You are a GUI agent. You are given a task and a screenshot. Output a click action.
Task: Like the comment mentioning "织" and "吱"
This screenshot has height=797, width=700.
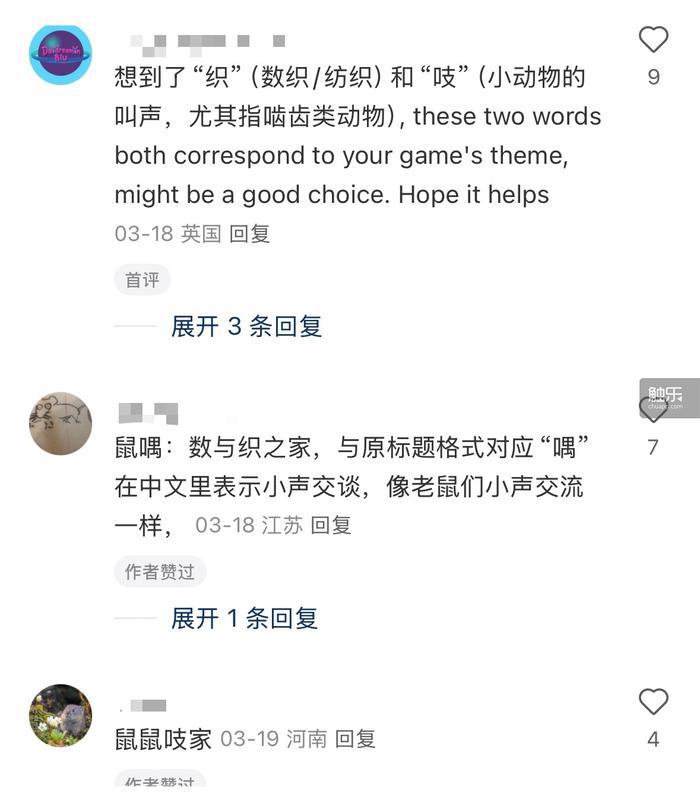point(653,40)
